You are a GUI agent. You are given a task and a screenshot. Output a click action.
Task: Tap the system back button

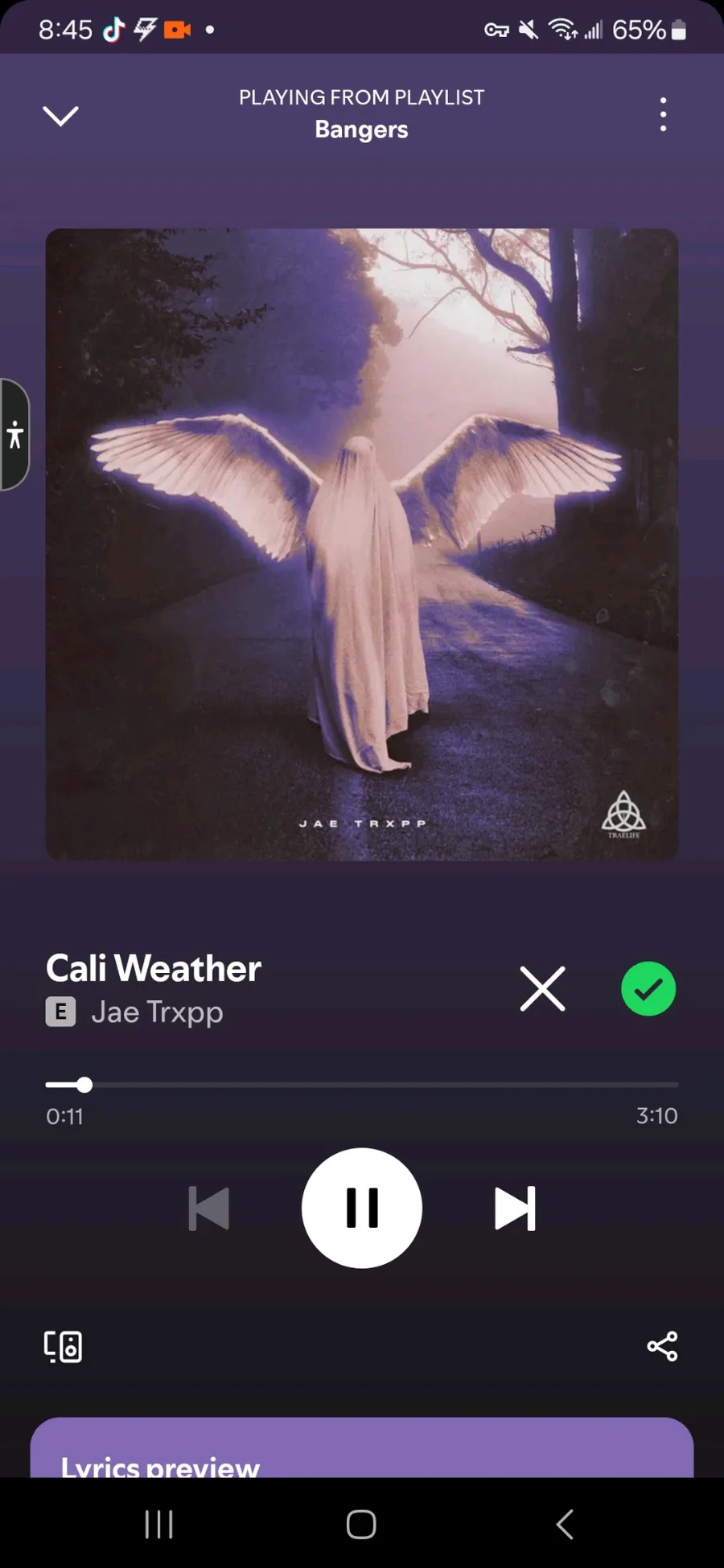pos(565,1524)
